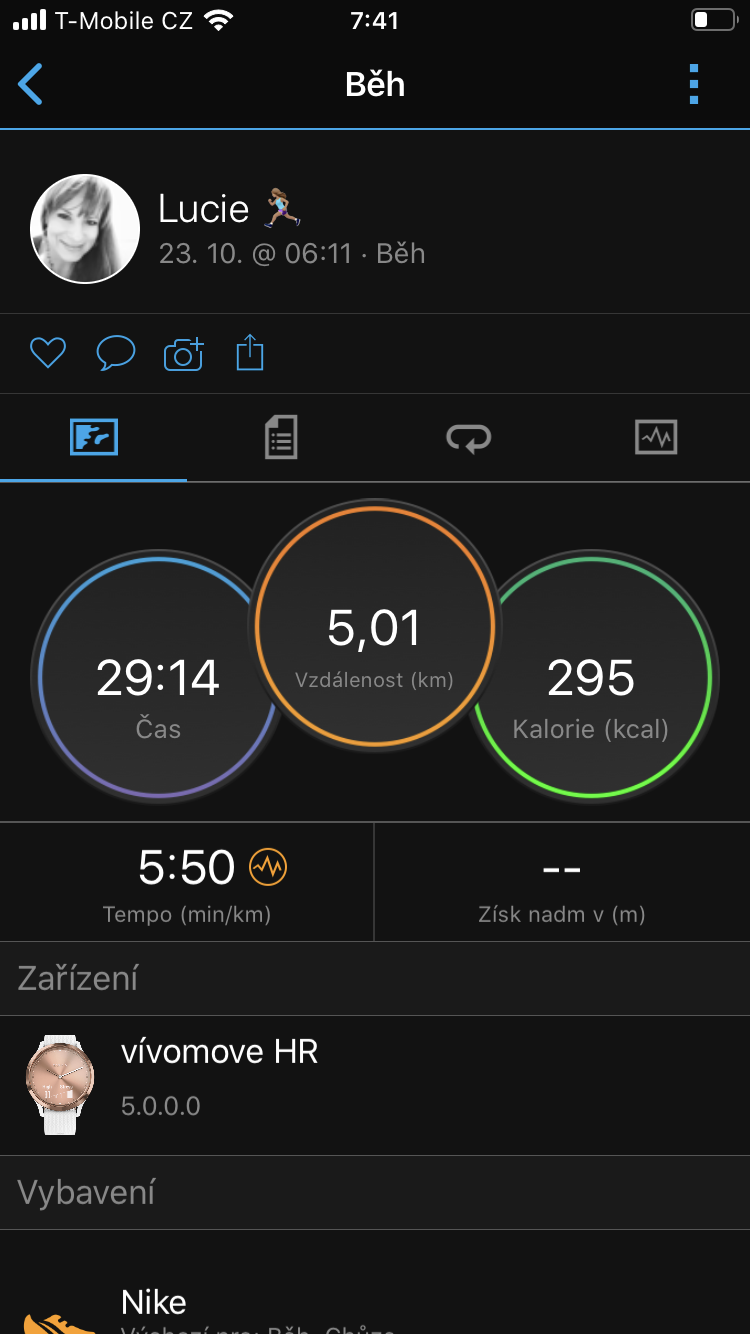Switch to the charts tab
This screenshot has width=750, height=1334.
click(656, 438)
